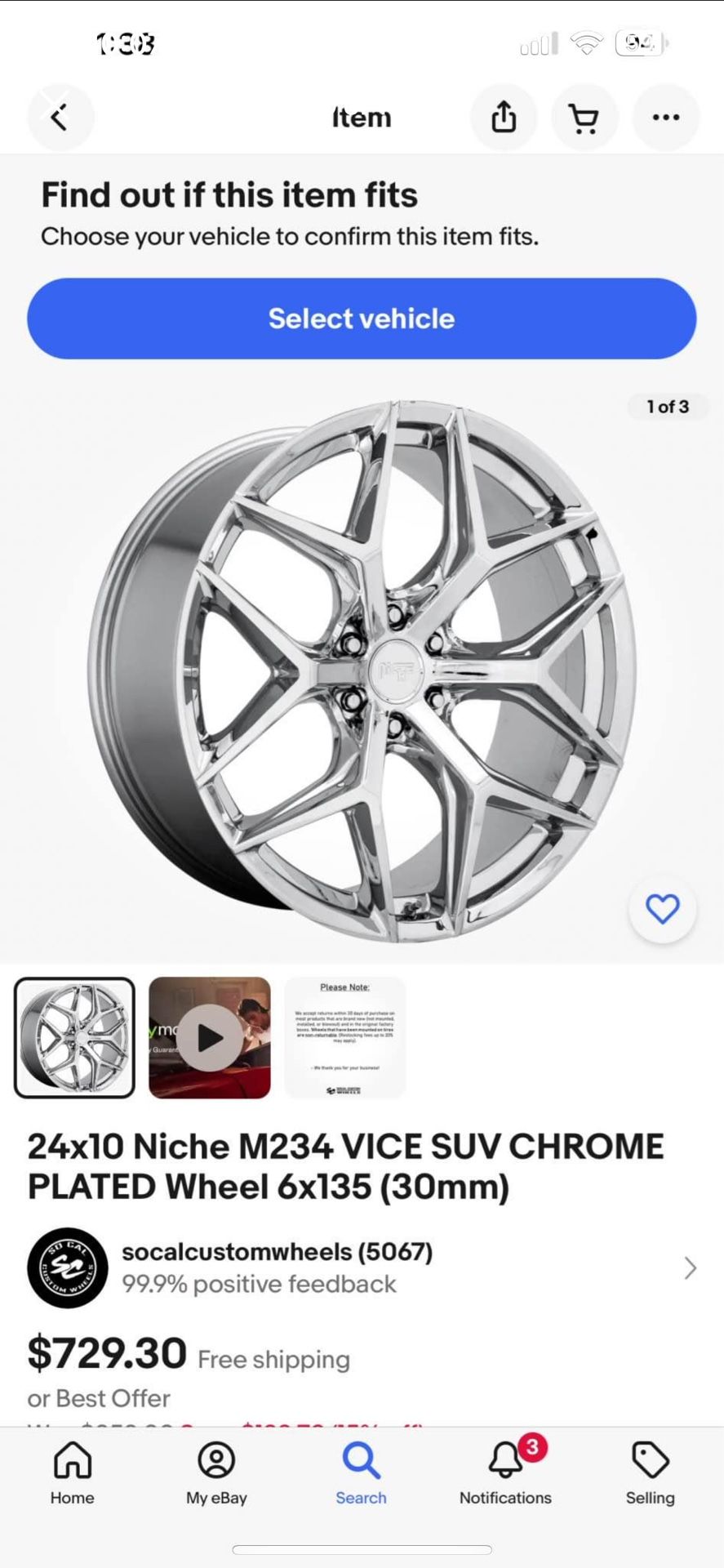This screenshot has width=724, height=1568.
Task: Open the Search tab icon
Action: [361, 1462]
